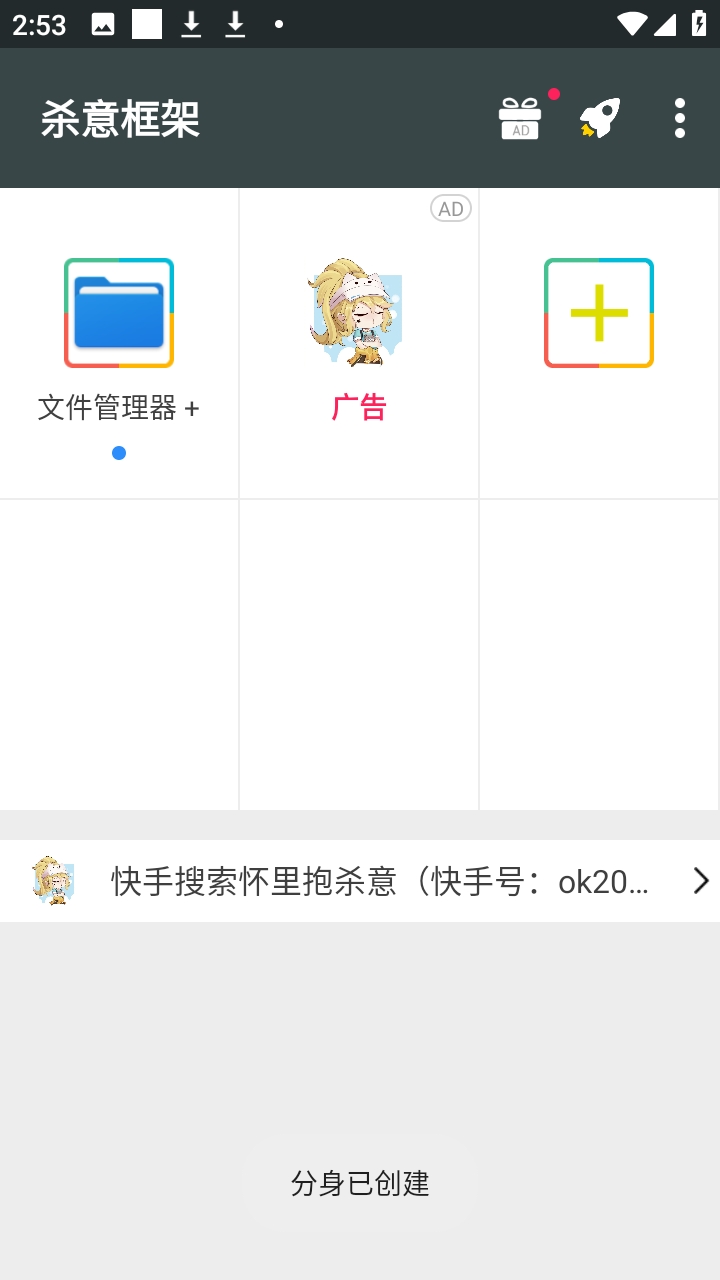Open the AD gift box icon
This screenshot has height=1280, width=720.
520,117
